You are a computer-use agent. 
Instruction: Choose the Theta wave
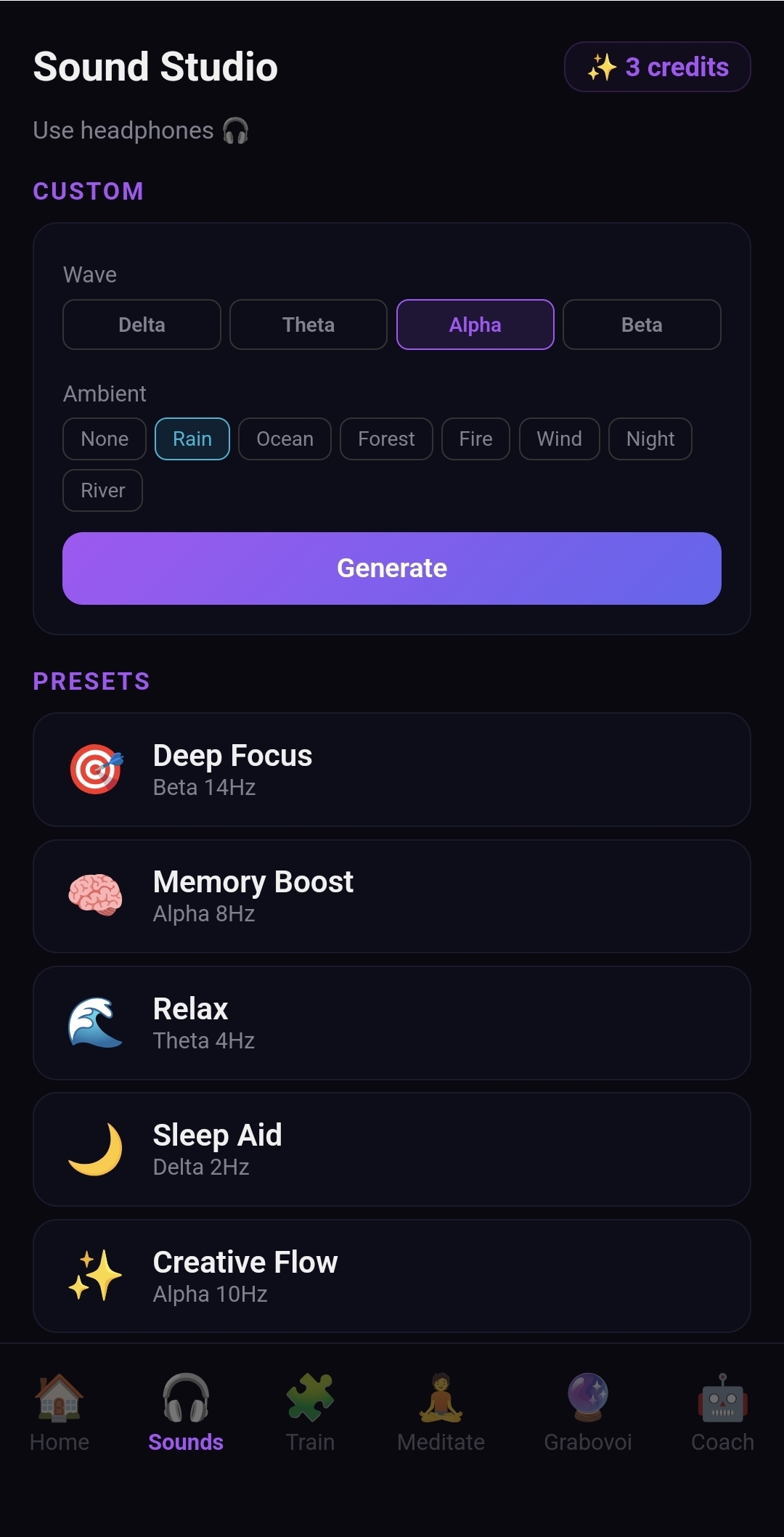309,325
